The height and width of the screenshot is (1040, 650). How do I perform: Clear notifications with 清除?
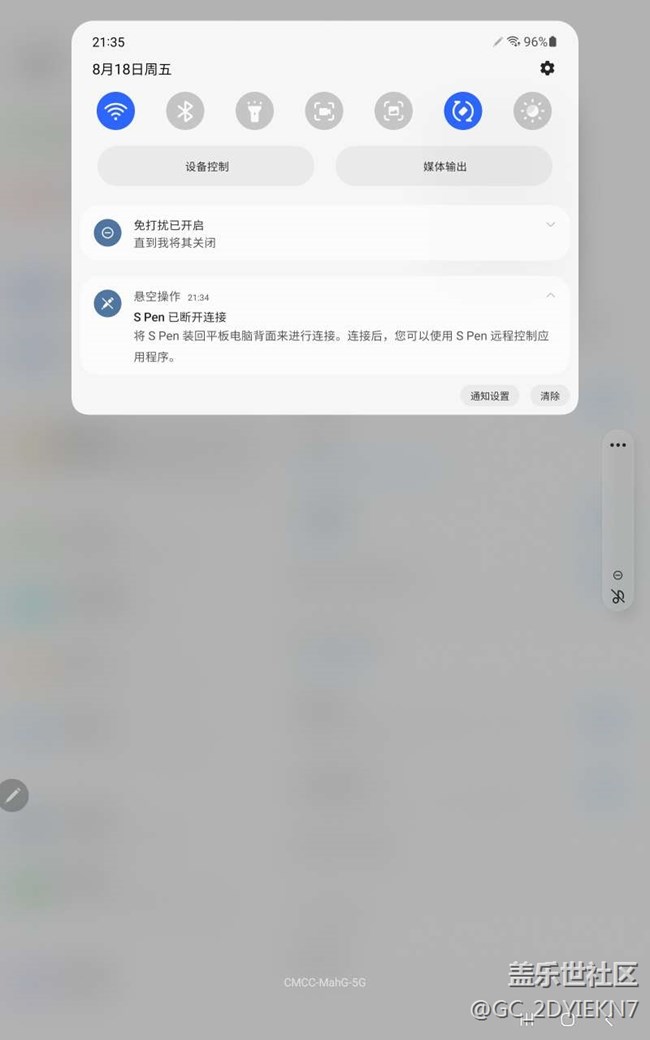click(550, 396)
